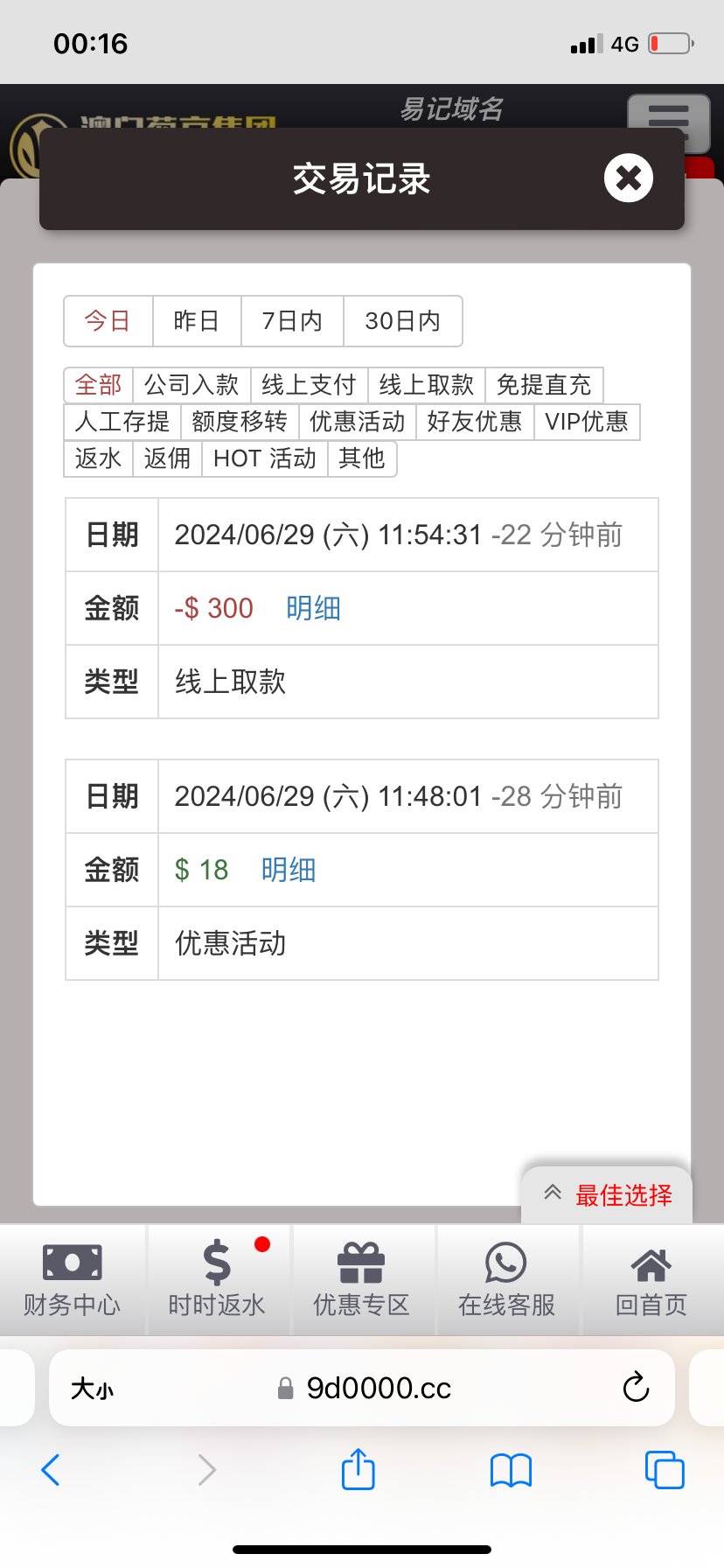Select the VIP优惠 filter
Viewport: 724px width, 1568px height.
pos(587,422)
